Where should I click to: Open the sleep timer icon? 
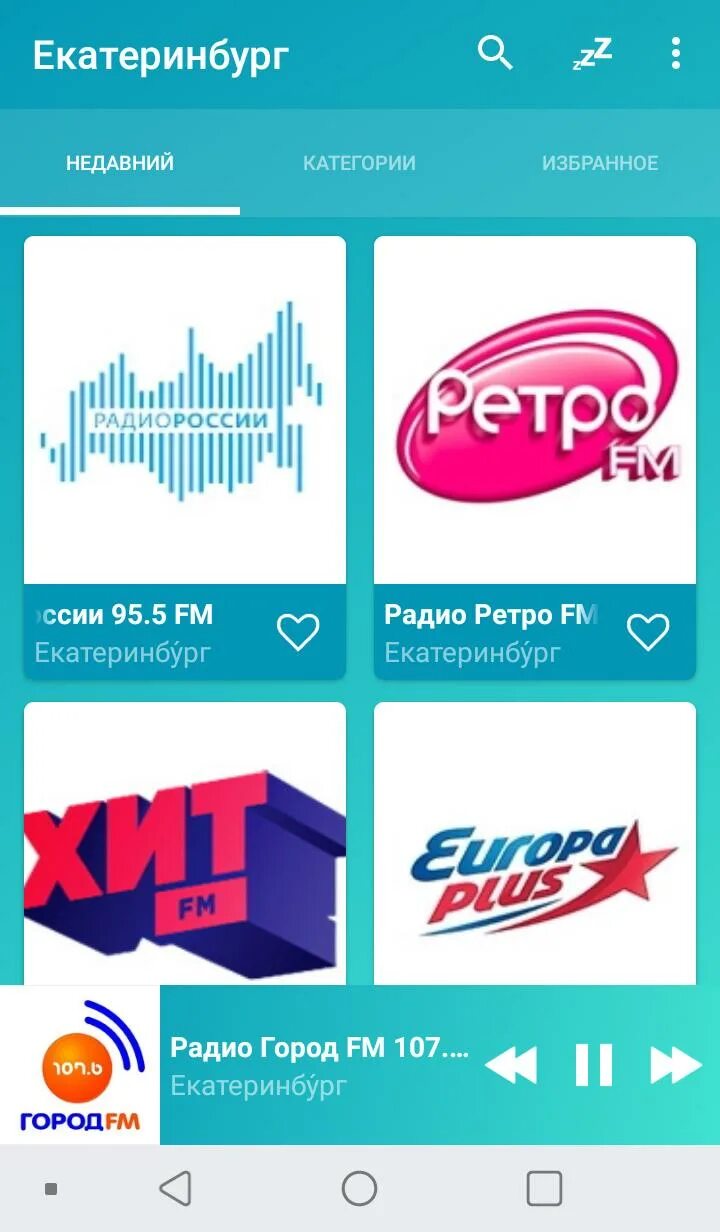(592, 54)
